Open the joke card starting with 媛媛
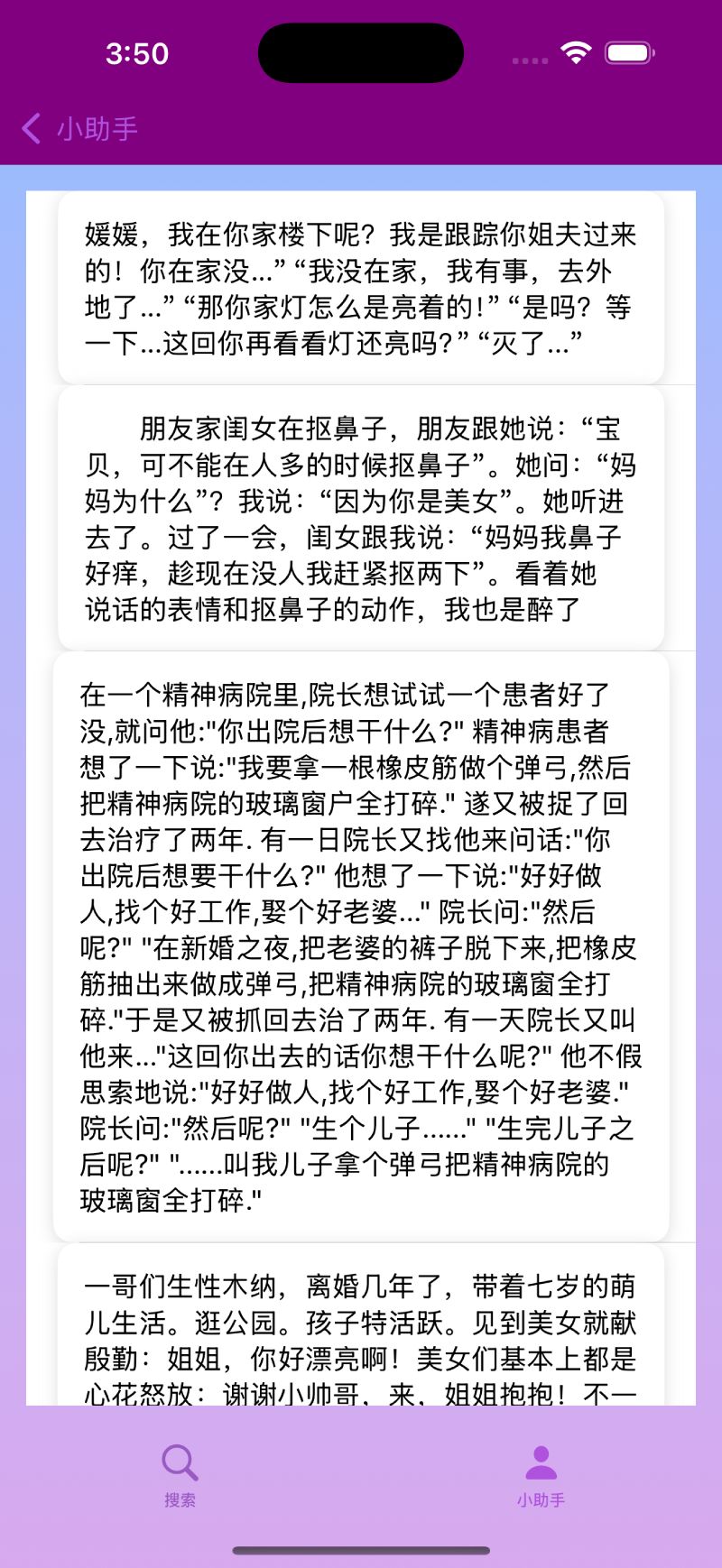 click(361, 289)
